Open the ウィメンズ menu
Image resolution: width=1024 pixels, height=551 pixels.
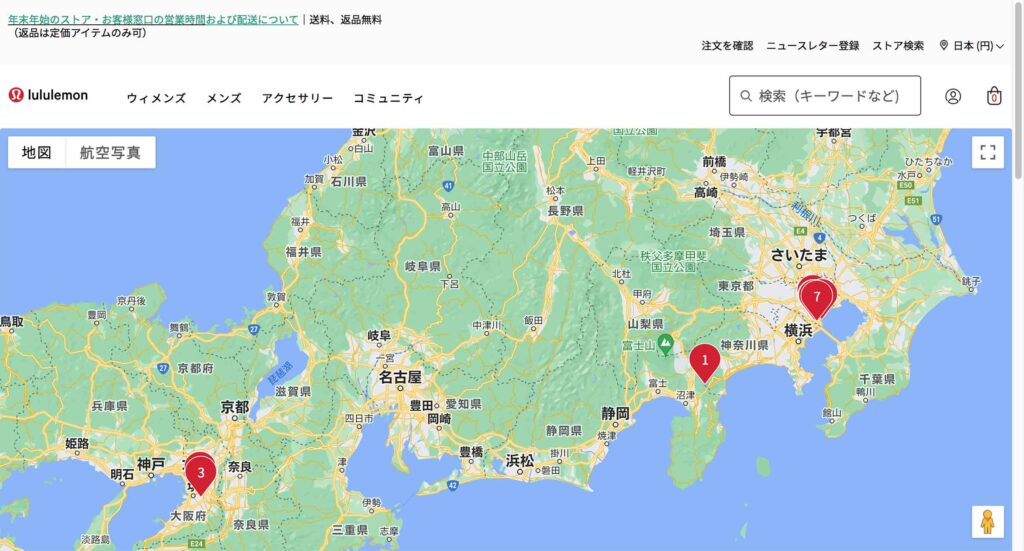(156, 98)
